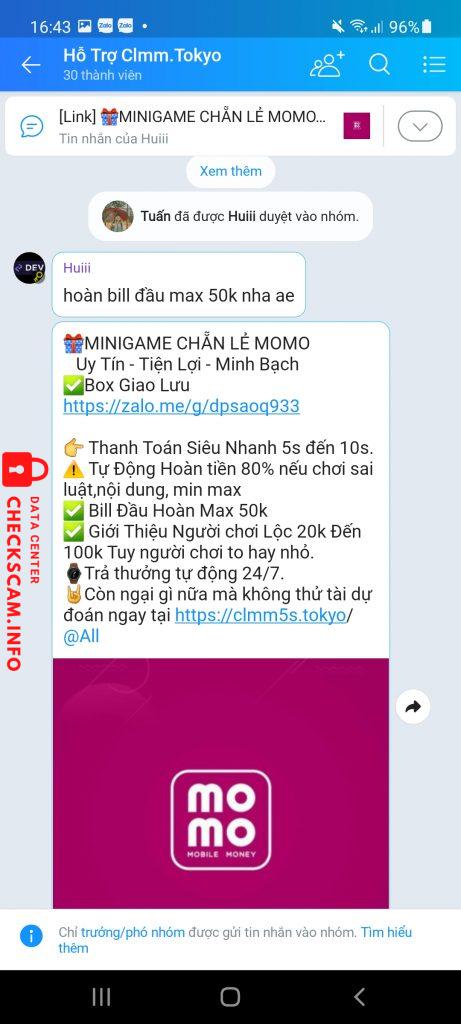Expand the pinned messages chevron
Viewport: 461px width, 1024px height.
tap(420, 127)
